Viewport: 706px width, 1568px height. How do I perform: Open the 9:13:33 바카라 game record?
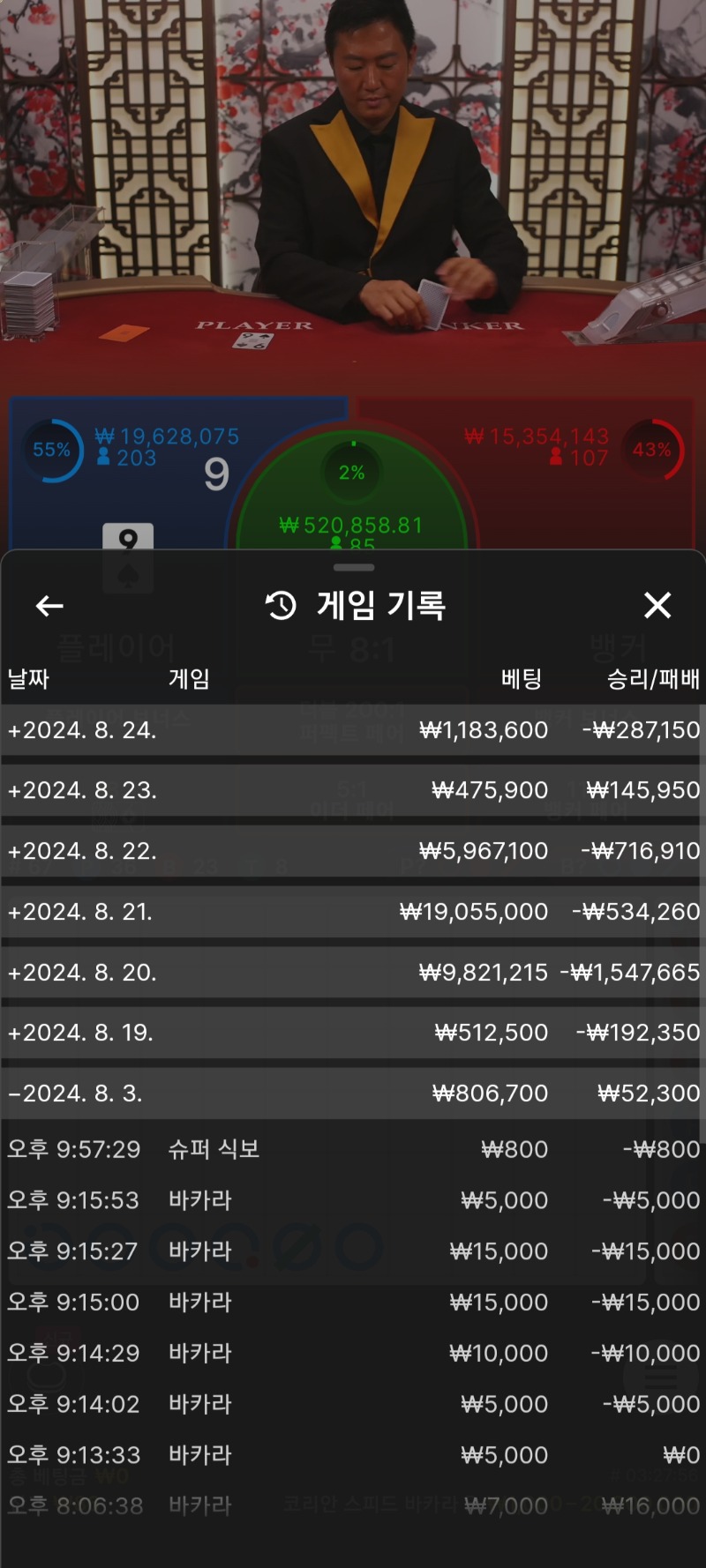coord(353,1455)
